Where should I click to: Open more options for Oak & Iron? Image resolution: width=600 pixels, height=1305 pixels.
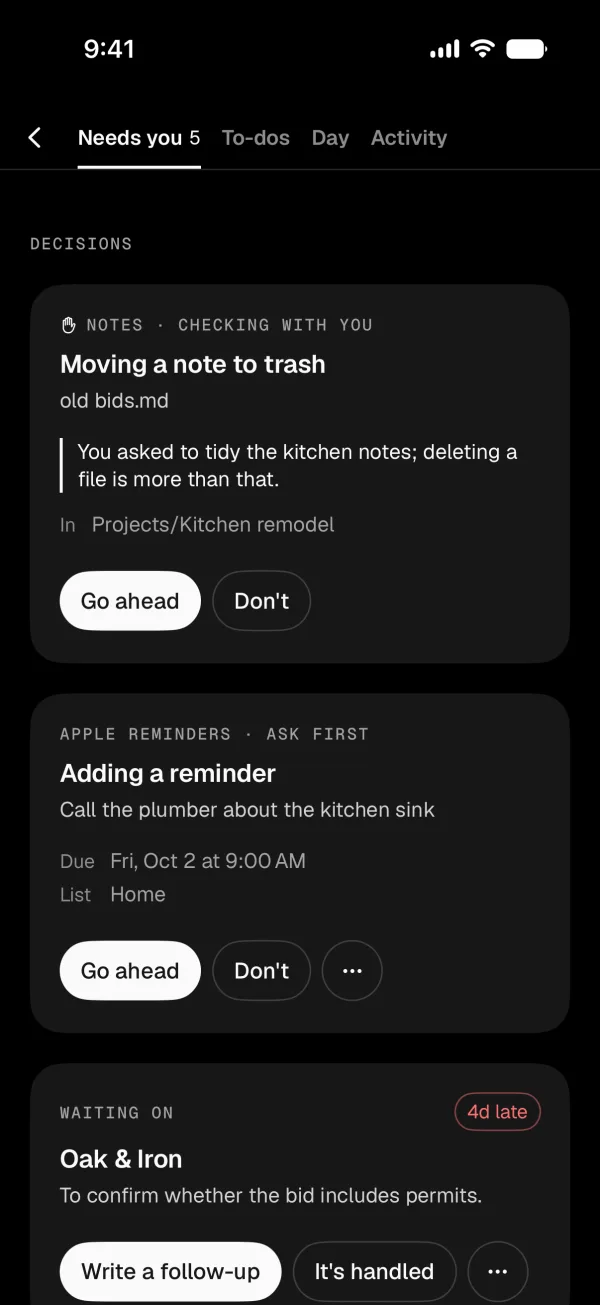(498, 1272)
